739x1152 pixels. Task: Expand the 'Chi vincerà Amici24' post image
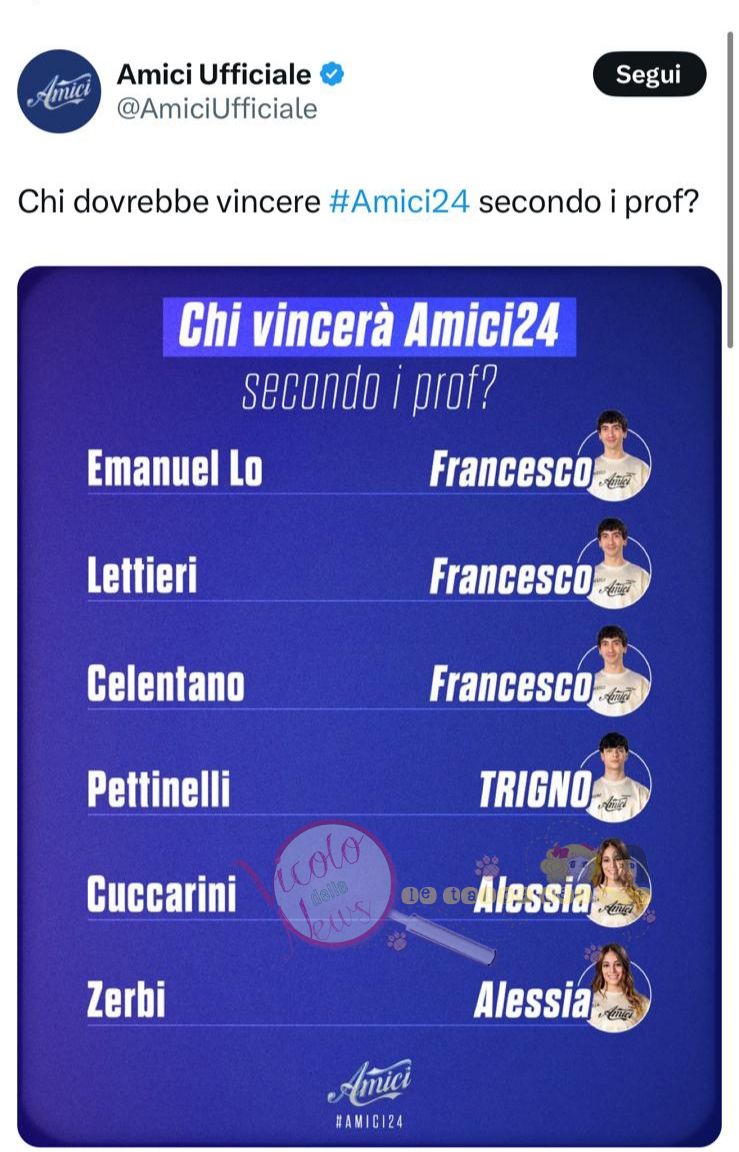[369, 705]
